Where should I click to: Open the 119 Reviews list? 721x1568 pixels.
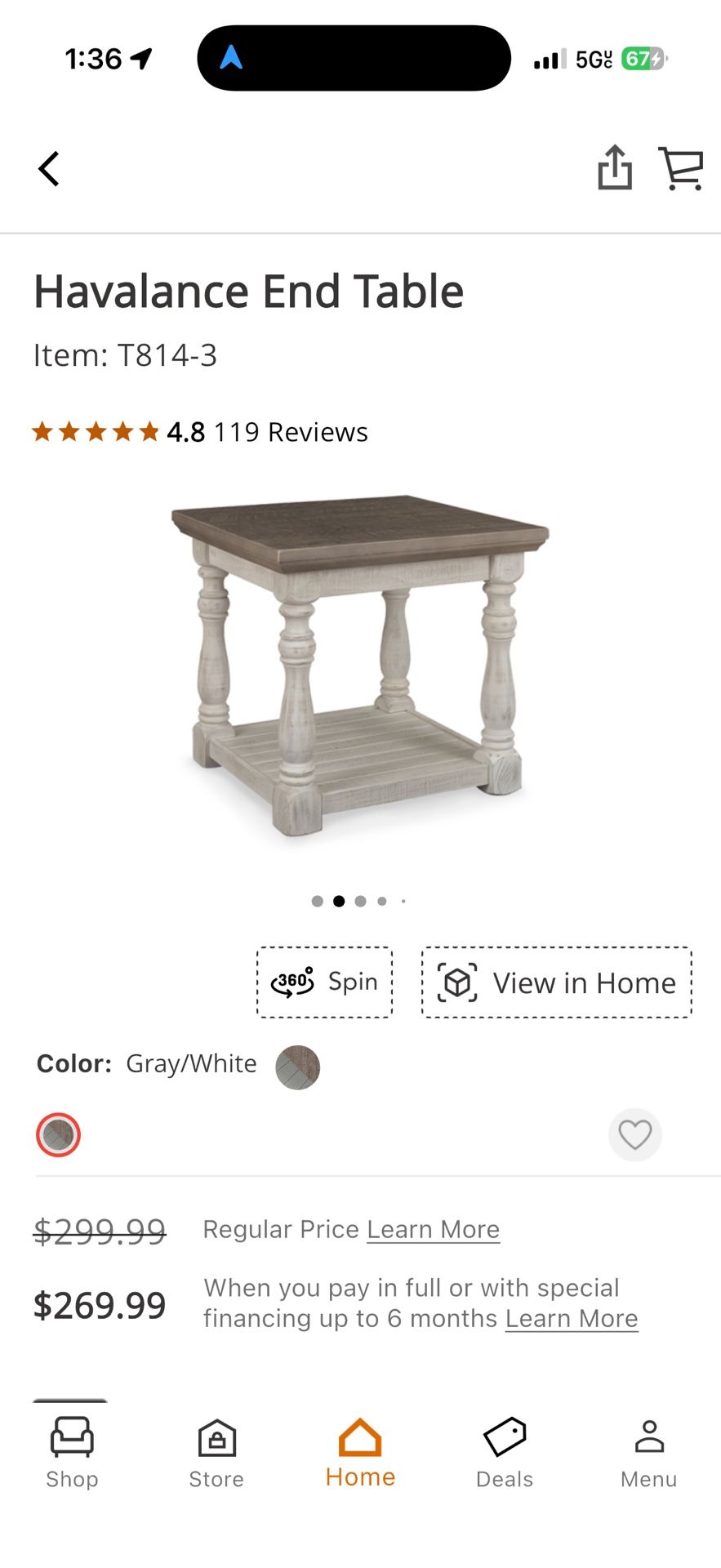coord(290,432)
